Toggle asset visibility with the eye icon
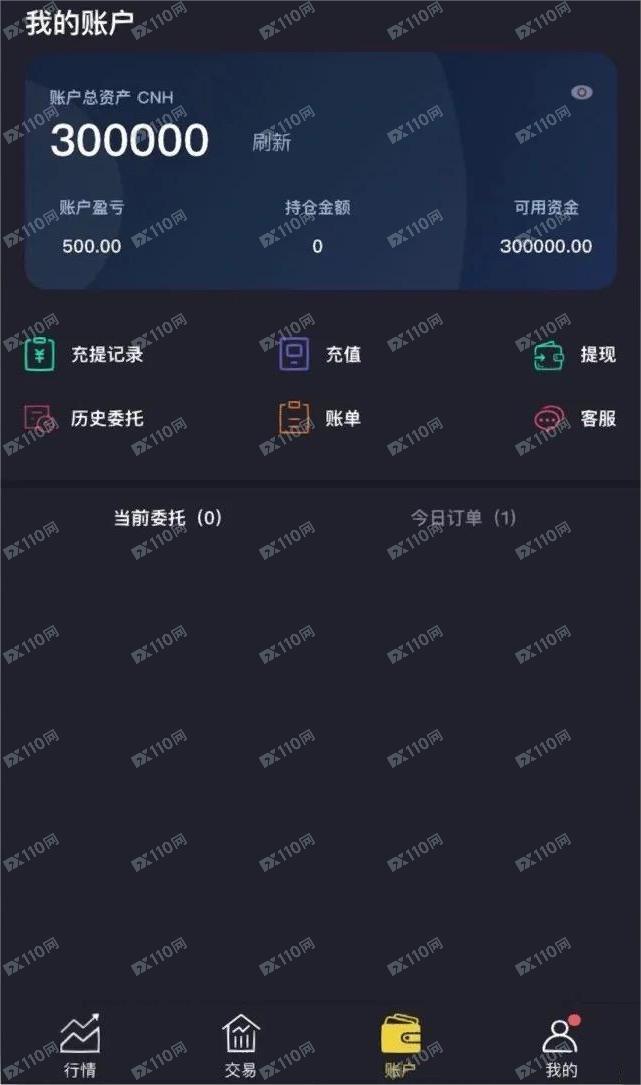641x1085 pixels. (x=582, y=92)
